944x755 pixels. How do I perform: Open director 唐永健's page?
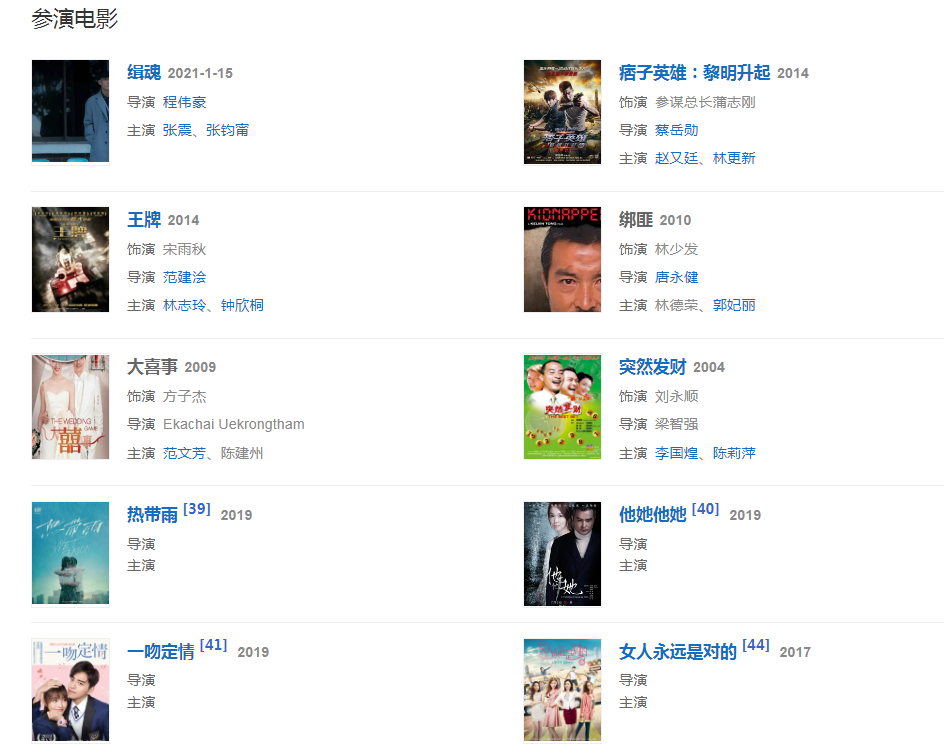point(676,277)
